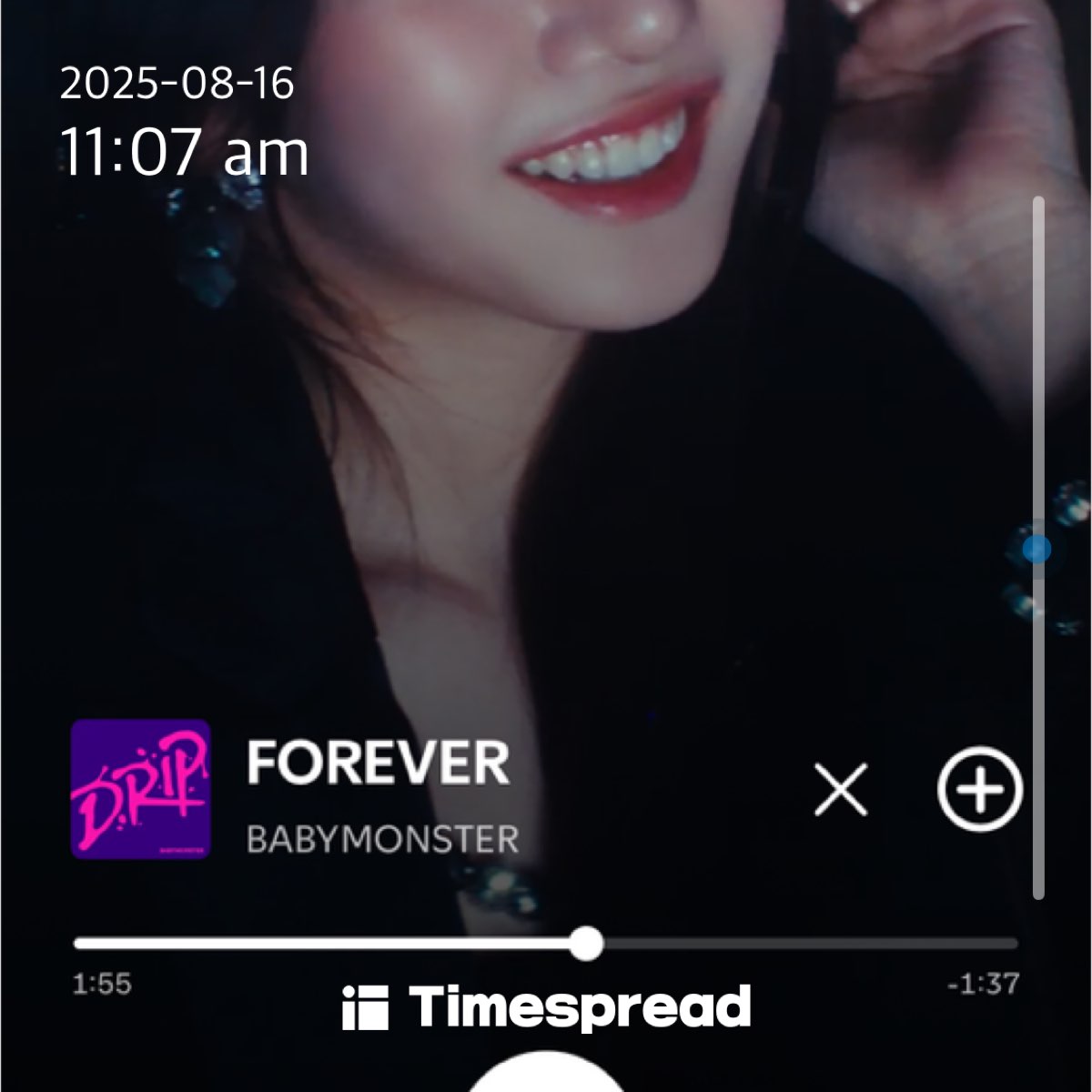Image resolution: width=1092 pixels, height=1092 pixels.
Task: Open the D.R.I.P album cover
Action: pyautogui.click(x=141, y=789)
